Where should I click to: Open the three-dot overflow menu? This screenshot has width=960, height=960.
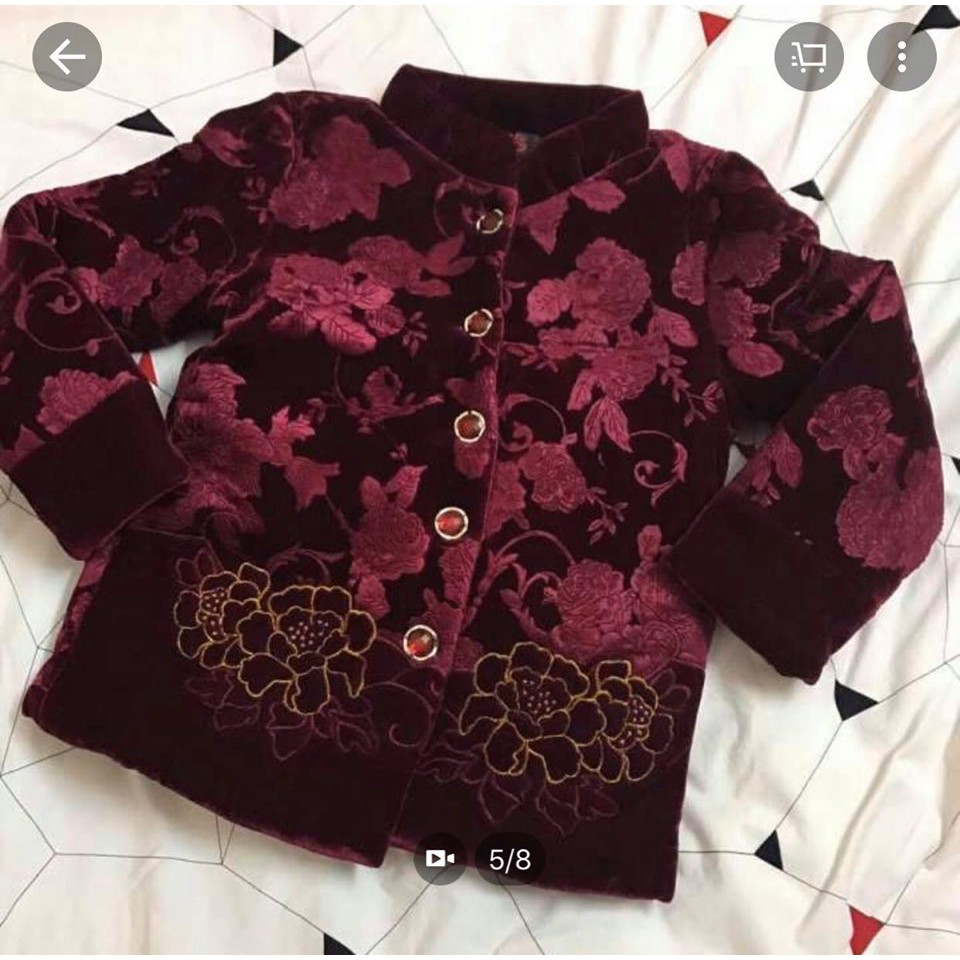click(901, 57)
